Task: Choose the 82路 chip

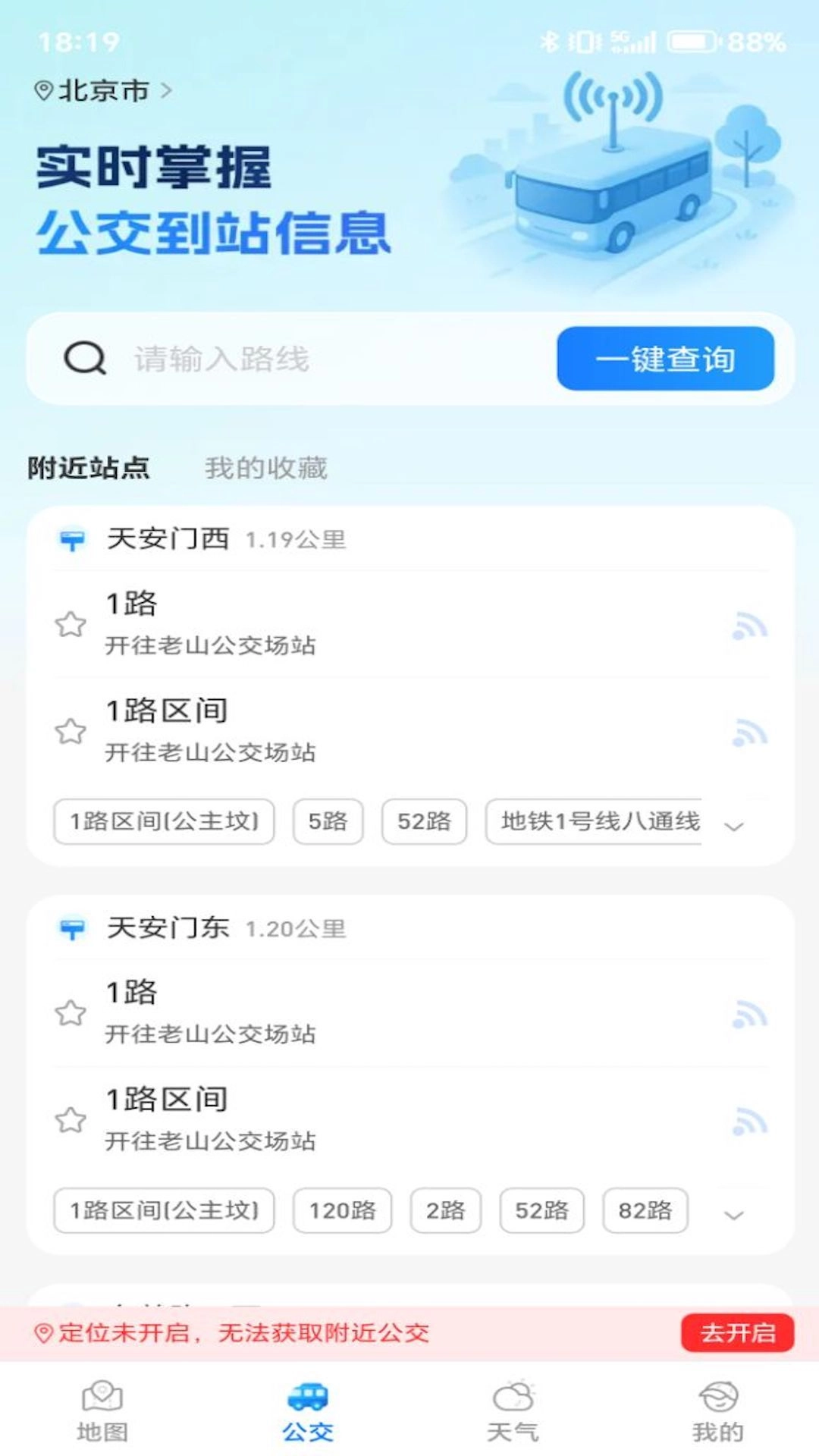Action: pos(645,1210)
